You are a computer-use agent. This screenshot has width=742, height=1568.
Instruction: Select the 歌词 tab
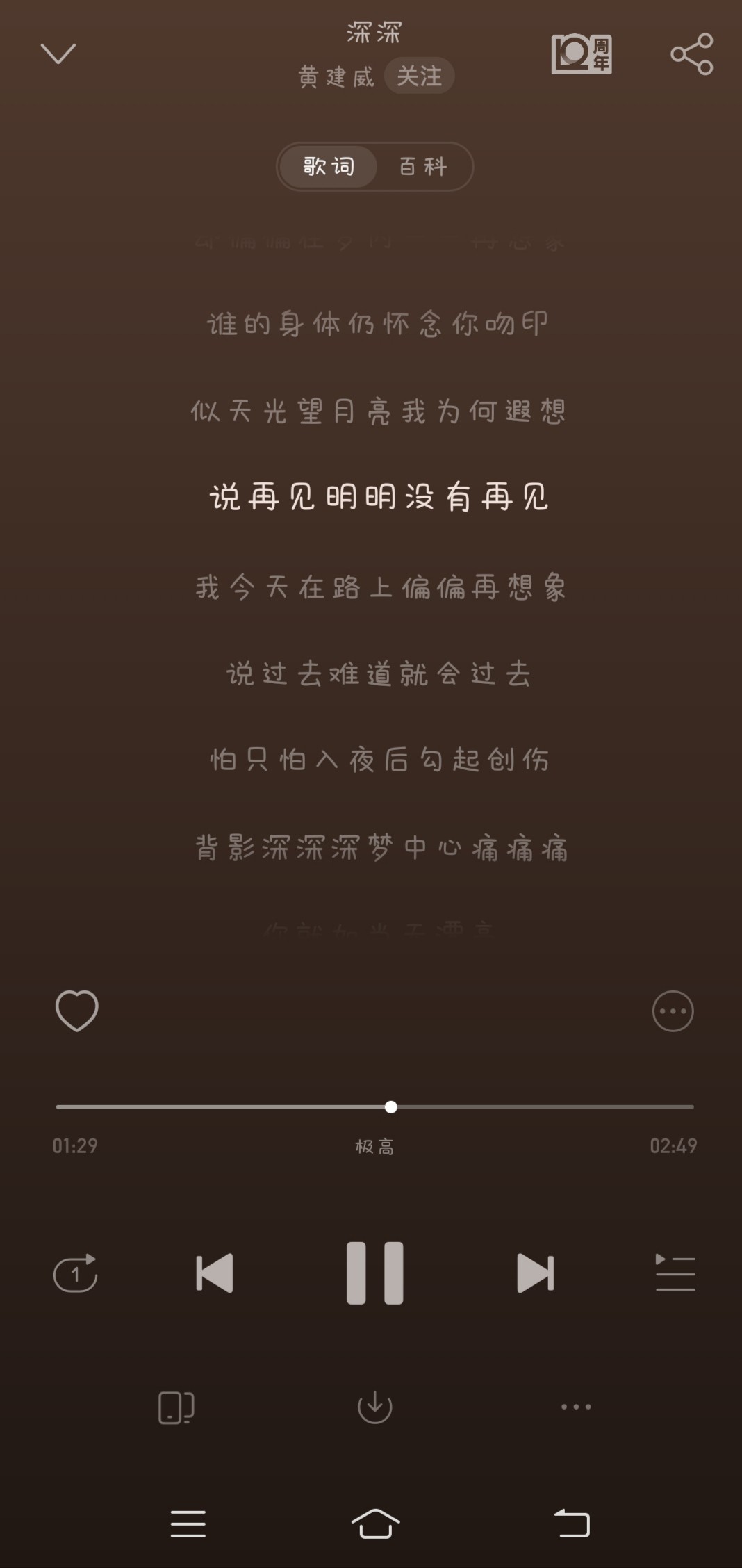tap(329, 167)
